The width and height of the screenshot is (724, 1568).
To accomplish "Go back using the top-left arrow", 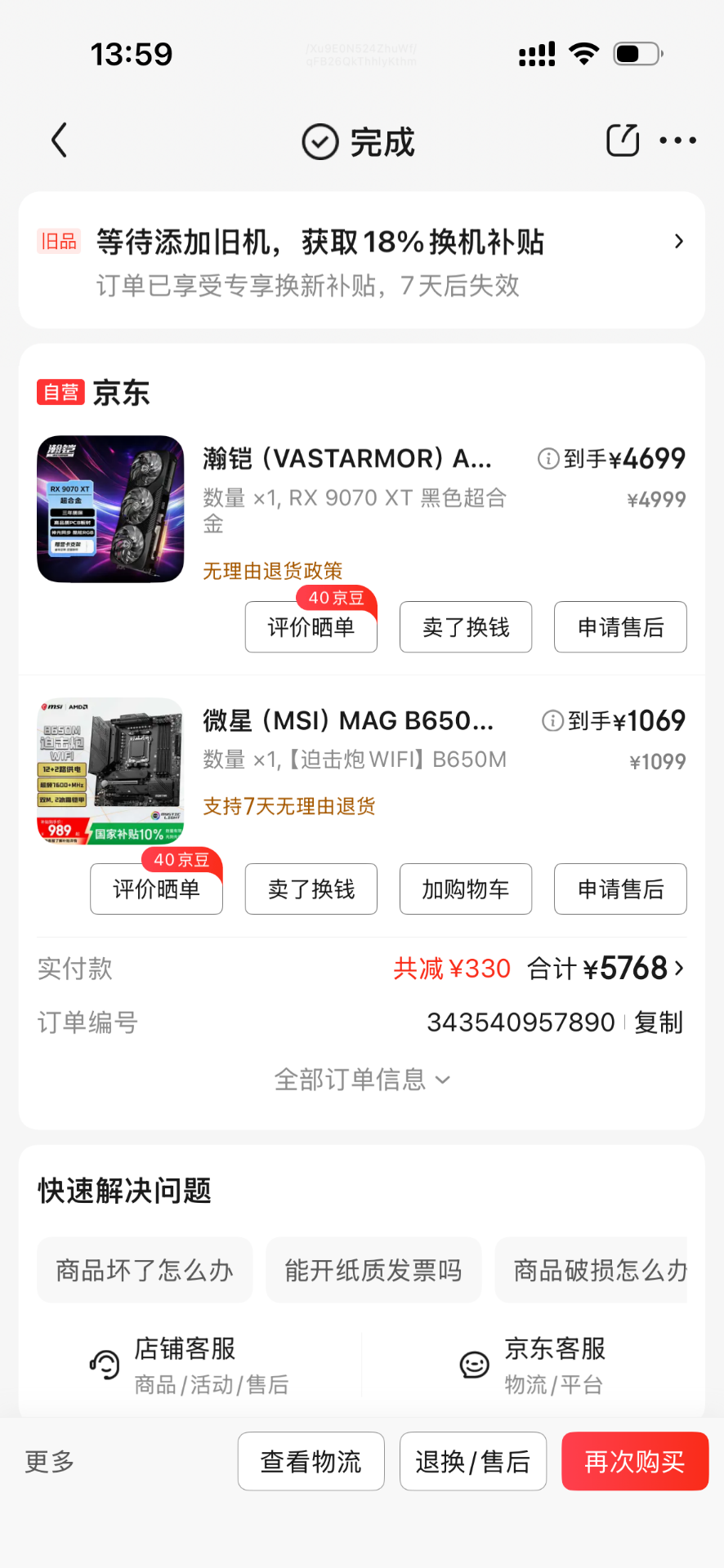I will coord(59,140).
